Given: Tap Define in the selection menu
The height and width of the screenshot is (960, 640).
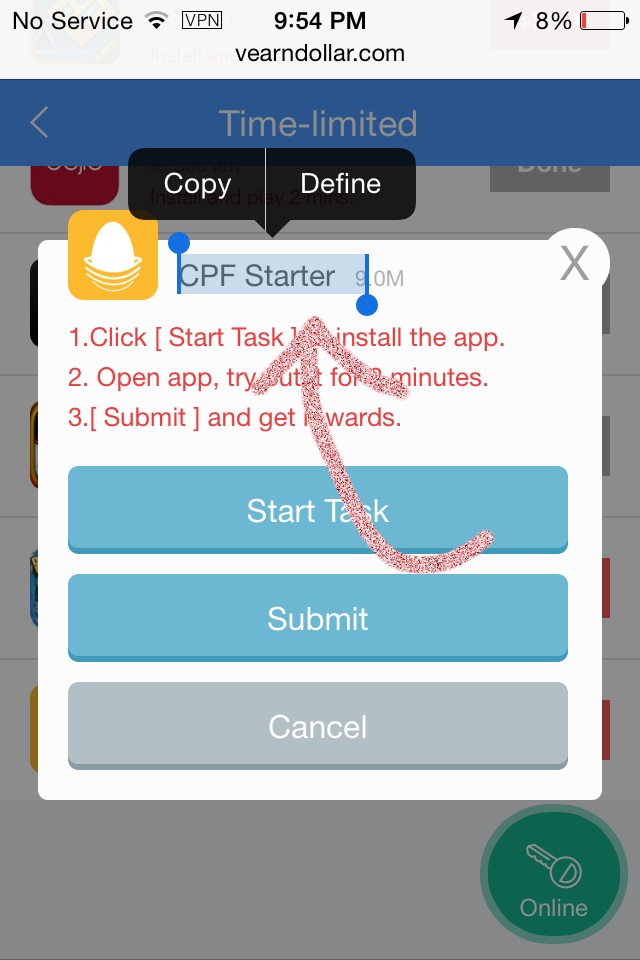Looking at the screenshot, I should point(341,184).
